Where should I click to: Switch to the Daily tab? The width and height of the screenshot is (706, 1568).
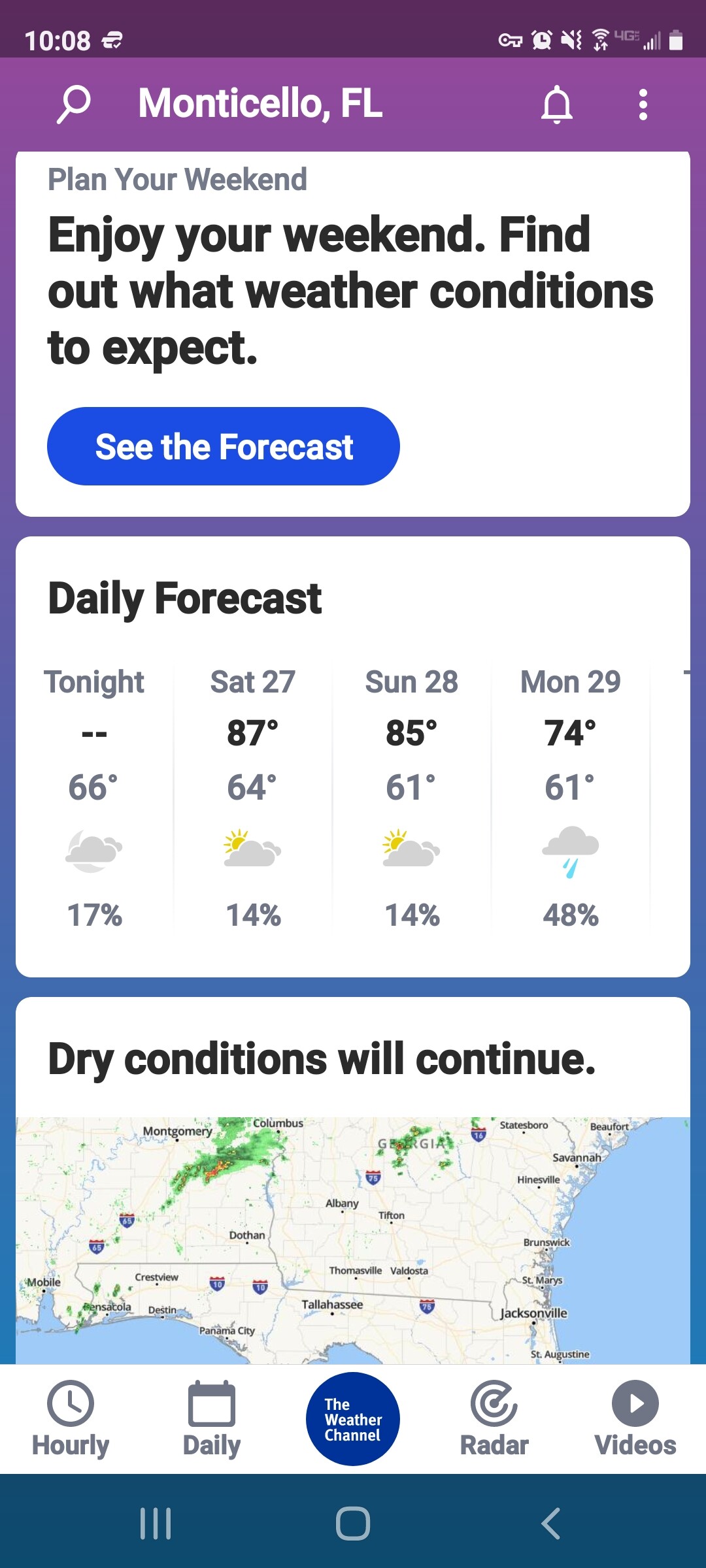coord(212,1418)
